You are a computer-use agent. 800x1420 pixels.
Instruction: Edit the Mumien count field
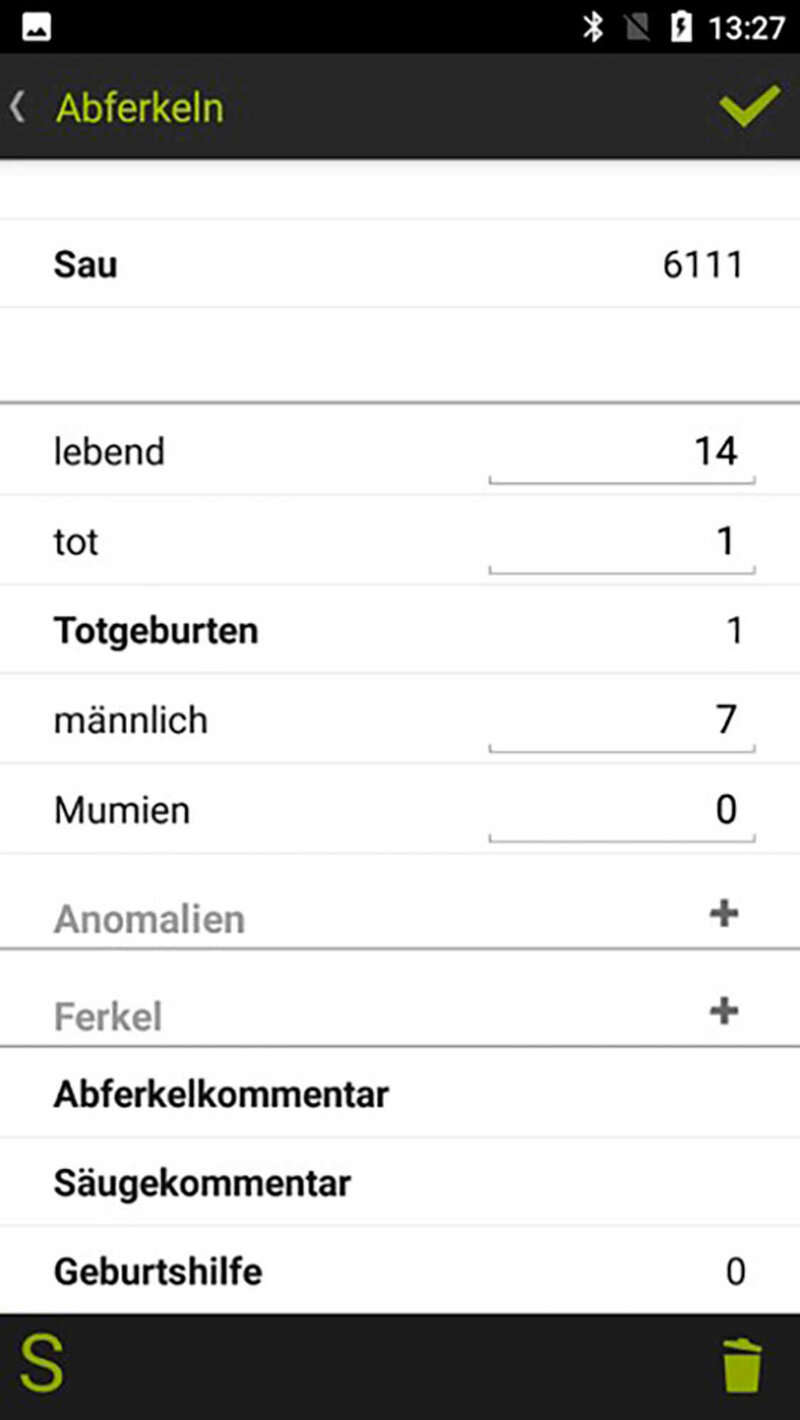point(621,810)
